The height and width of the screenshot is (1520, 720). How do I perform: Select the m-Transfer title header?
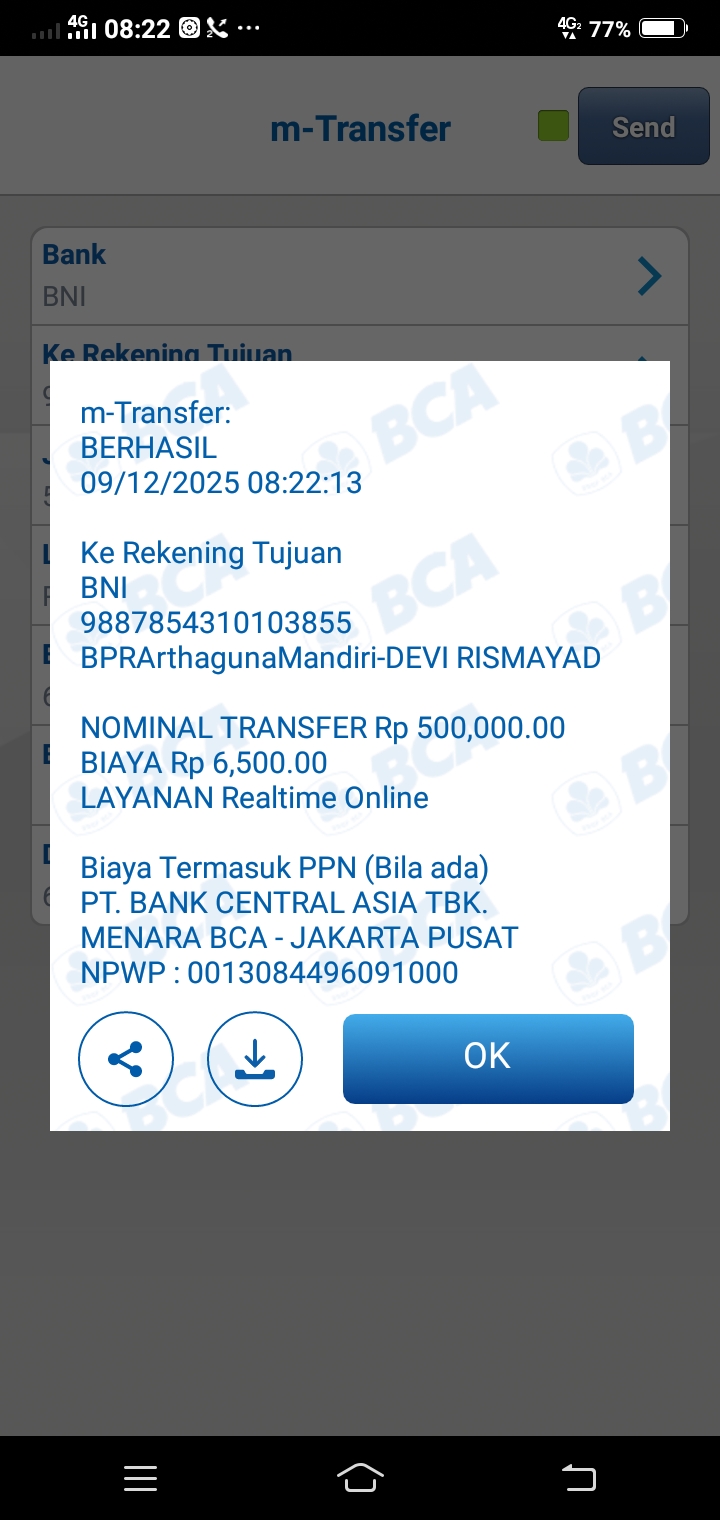tap(360, 126)
